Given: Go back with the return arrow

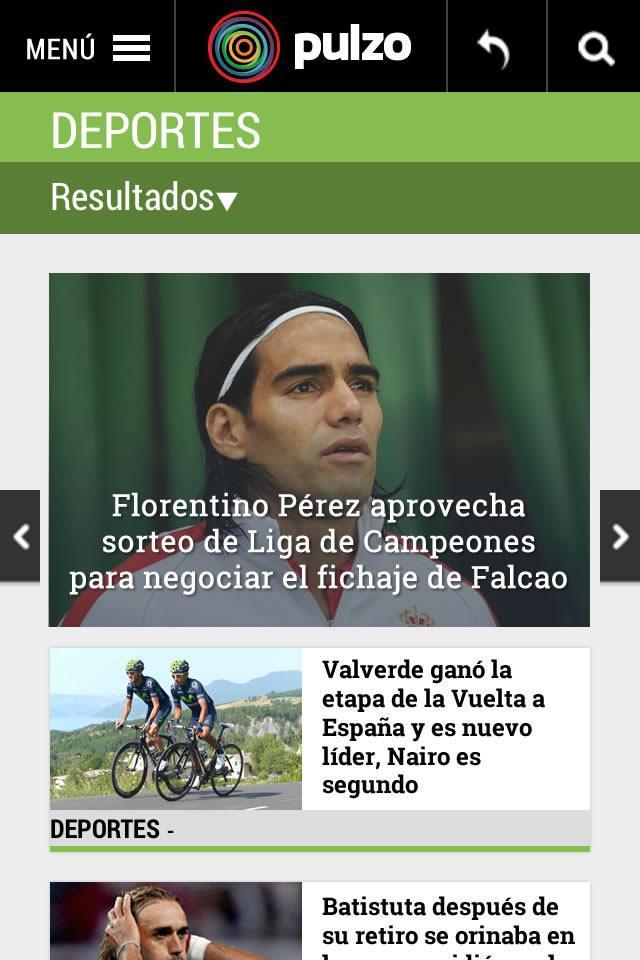Looking at the screenshot, I should tap(495, 47).
